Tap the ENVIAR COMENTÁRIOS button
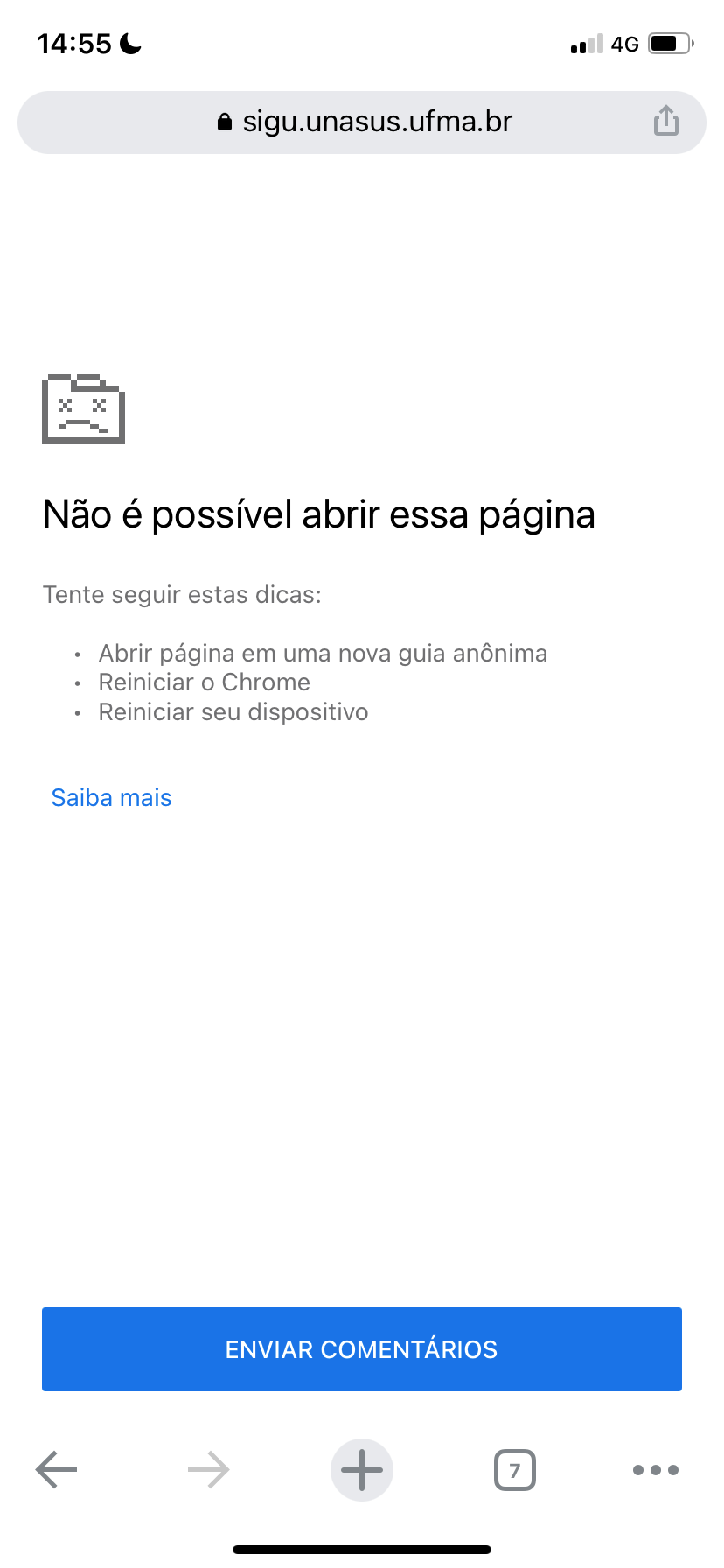This screenshot has width=724, height=1568. pyautogui.click(x=362, y=1348)
